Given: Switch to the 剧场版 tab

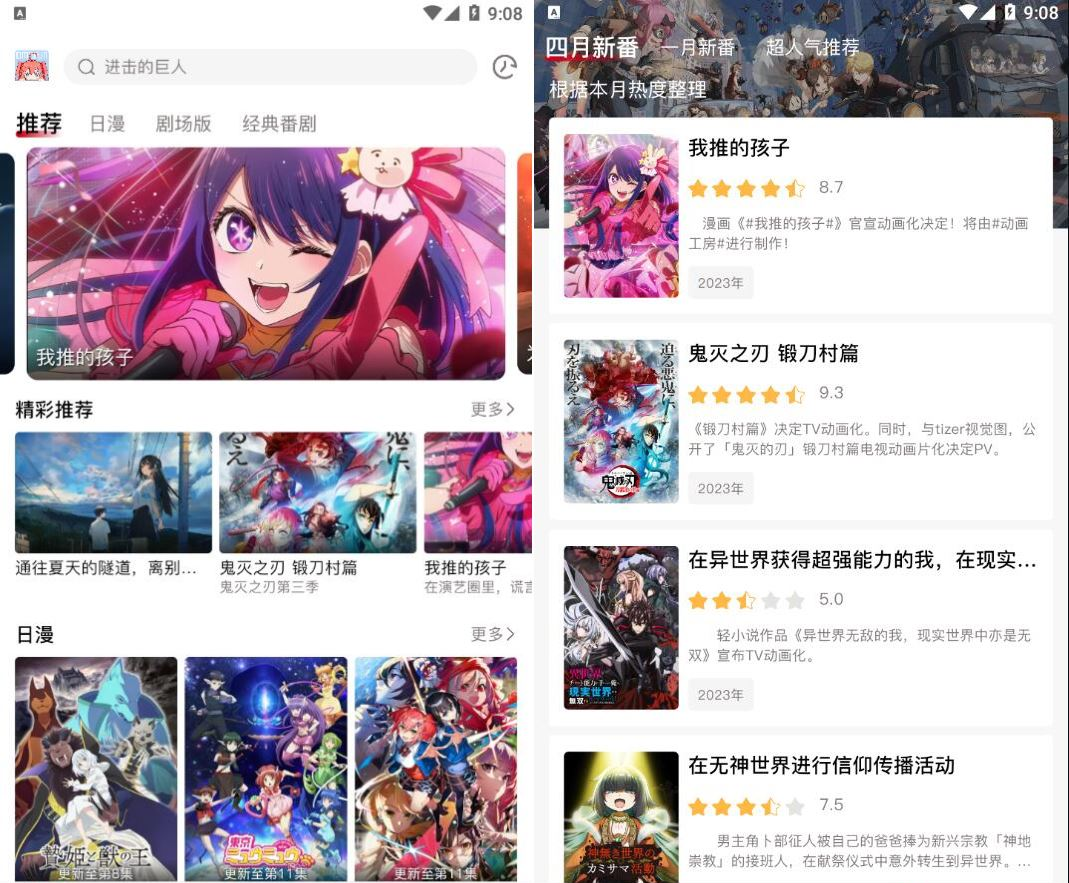Looking at the screenshot, I should pos(183,124).
